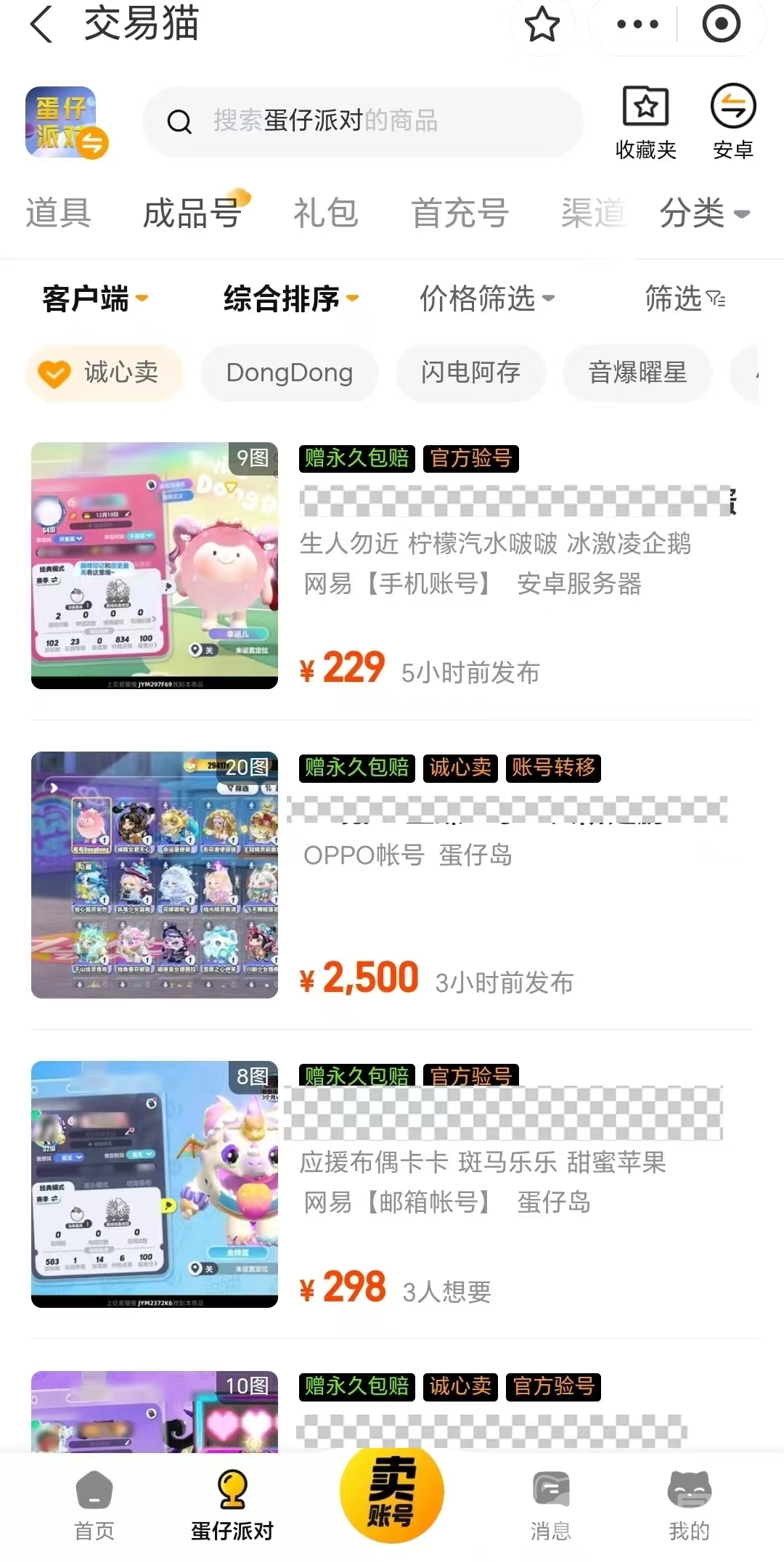Viewport: 784px width, 1562px height.
Task: Open the 蛋仔派对 product search box
Action: coord(363,121)
